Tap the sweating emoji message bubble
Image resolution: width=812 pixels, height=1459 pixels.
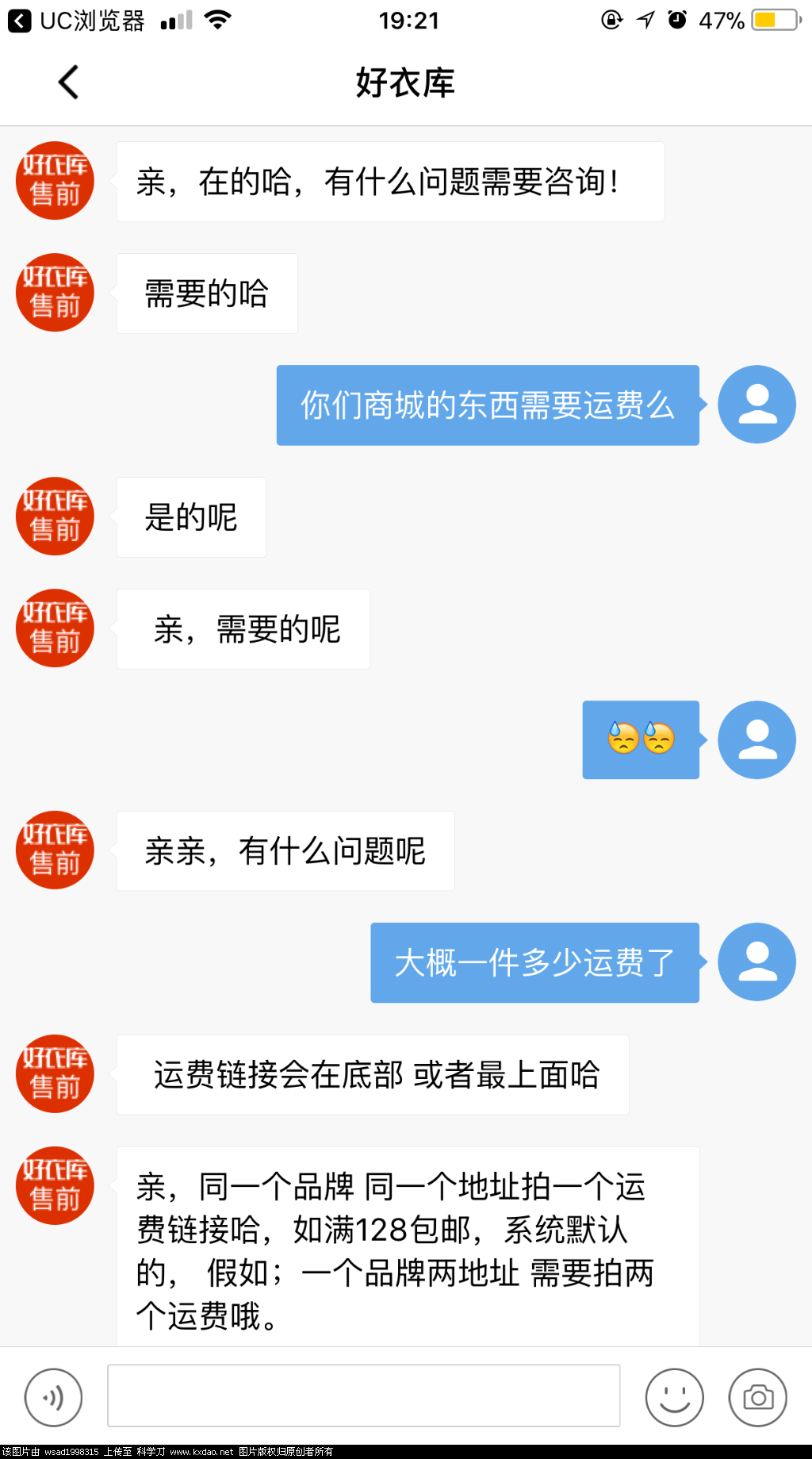pyautogui.click(x=639, y=739)
